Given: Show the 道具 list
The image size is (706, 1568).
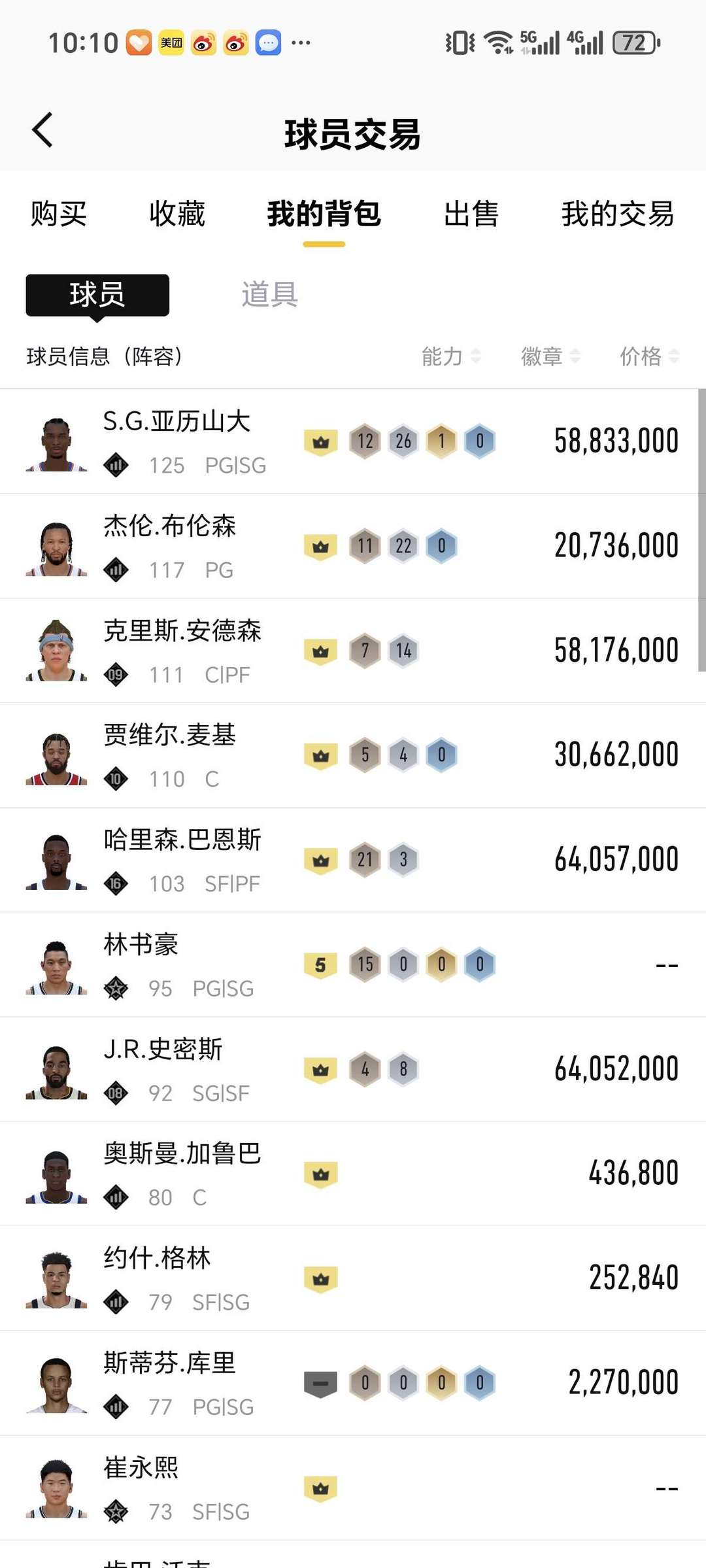Looking at the screenshot, I should 269,295.
